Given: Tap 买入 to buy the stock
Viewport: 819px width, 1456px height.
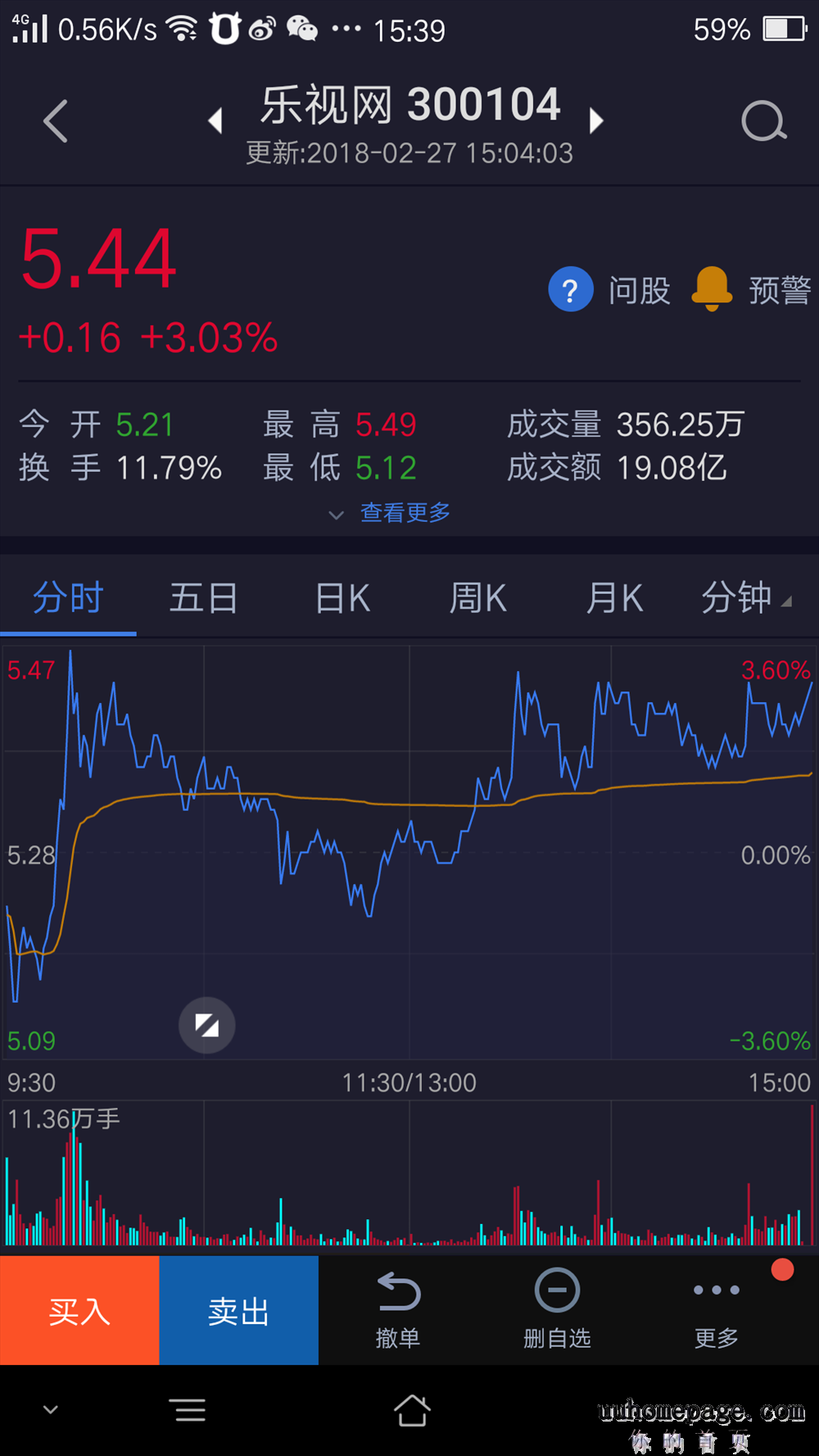Looking at the screenshot, I should click(79, 1311).
